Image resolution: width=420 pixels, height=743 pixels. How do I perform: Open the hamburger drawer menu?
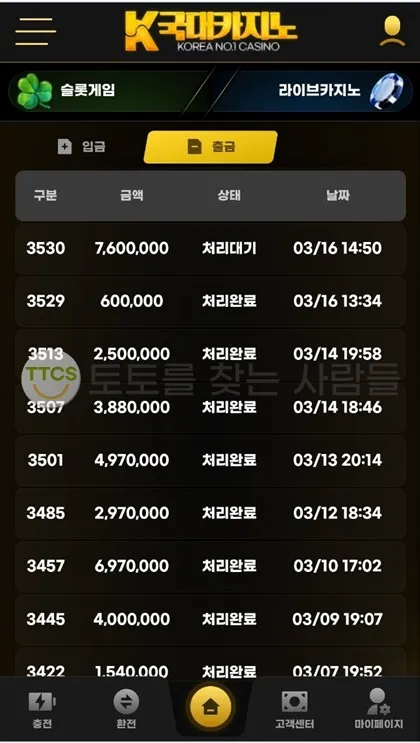click(36, 32)
